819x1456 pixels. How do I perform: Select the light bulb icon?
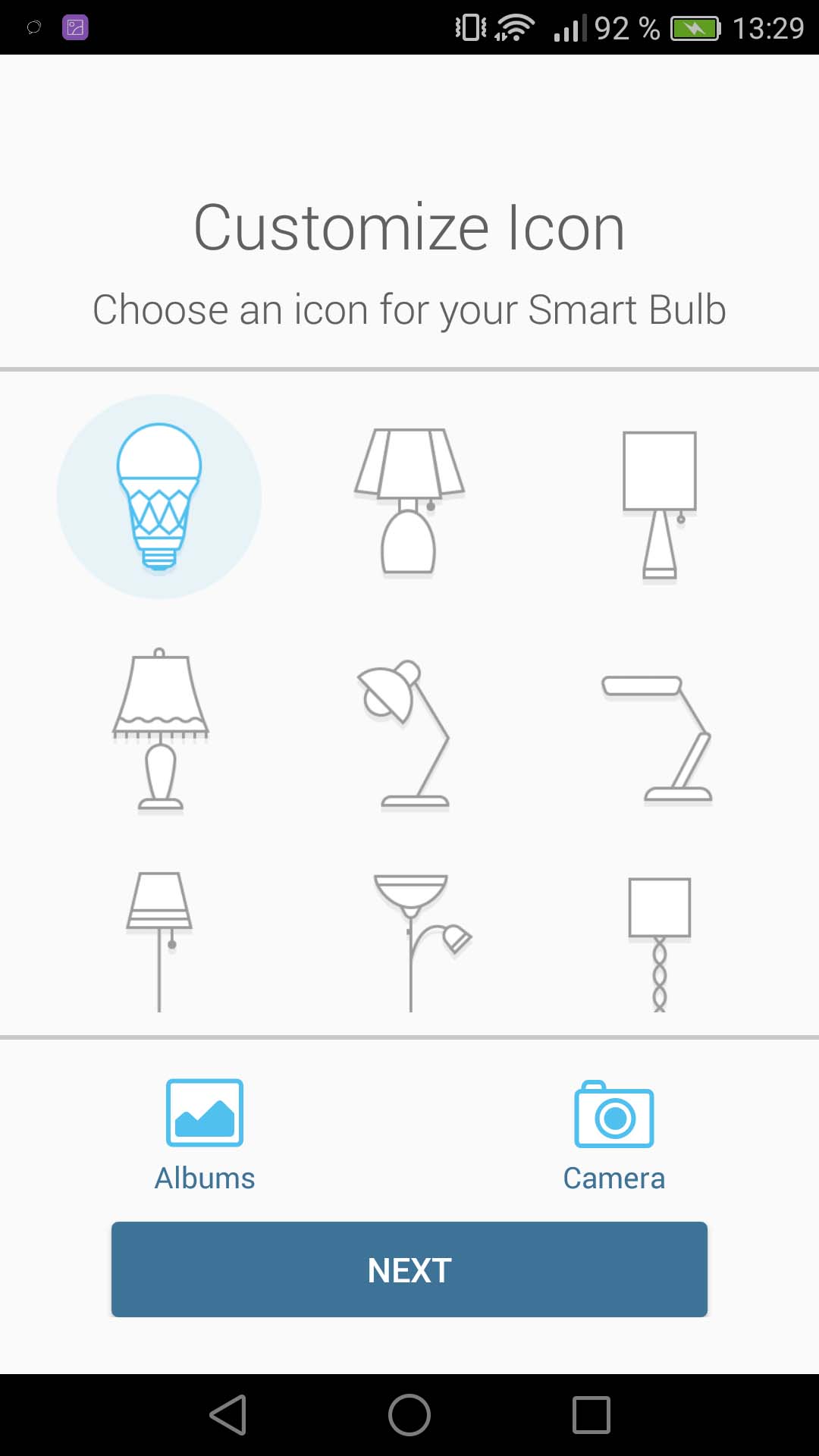(159, 497)
